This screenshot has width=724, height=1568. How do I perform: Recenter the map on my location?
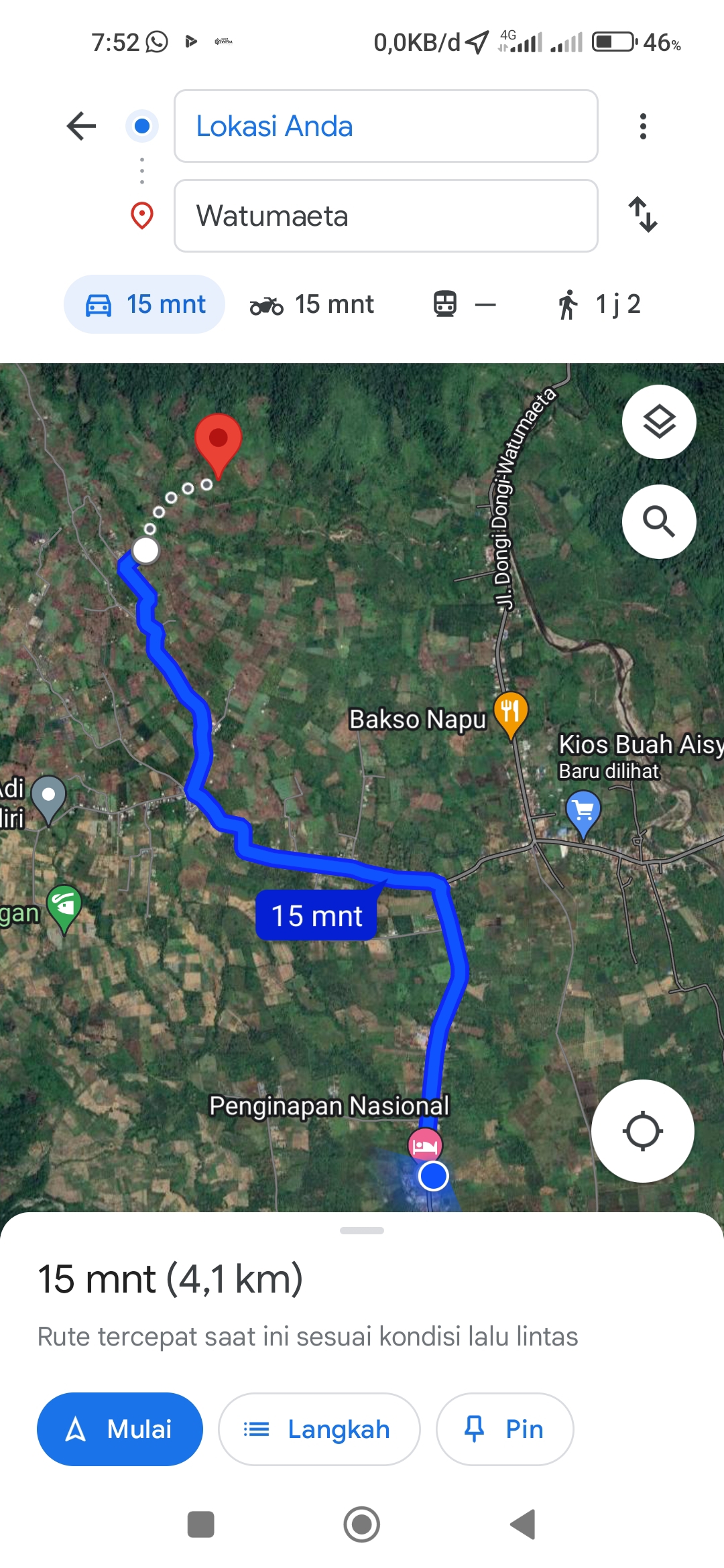[x=642, y=1131]
